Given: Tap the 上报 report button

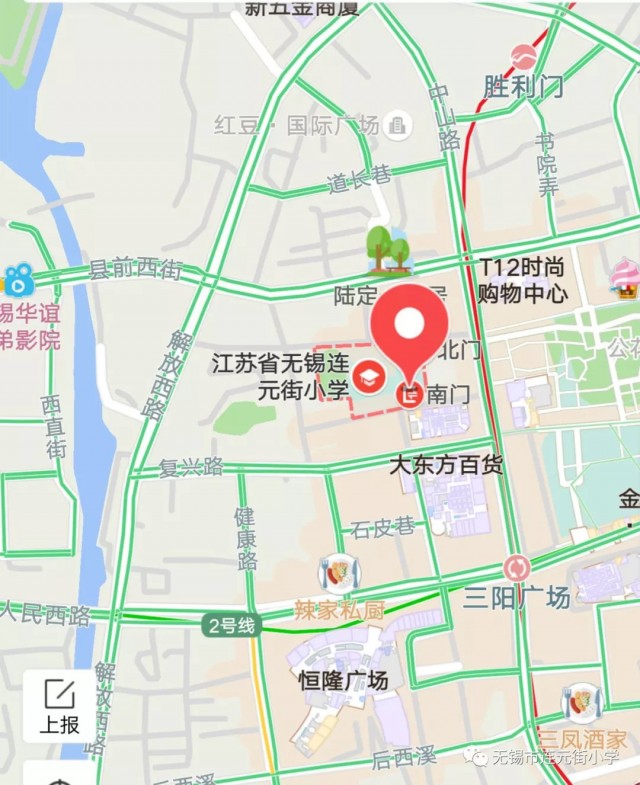Looking at the screenshot, I should click(x=60, y=706).
